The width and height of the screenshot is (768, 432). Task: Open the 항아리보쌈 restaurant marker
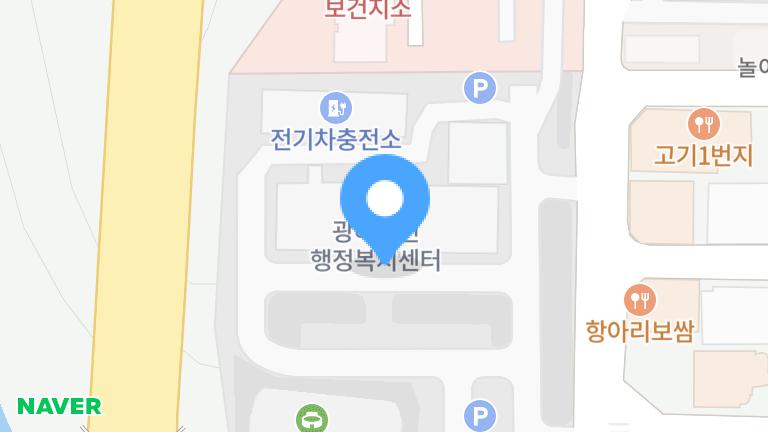639,299
